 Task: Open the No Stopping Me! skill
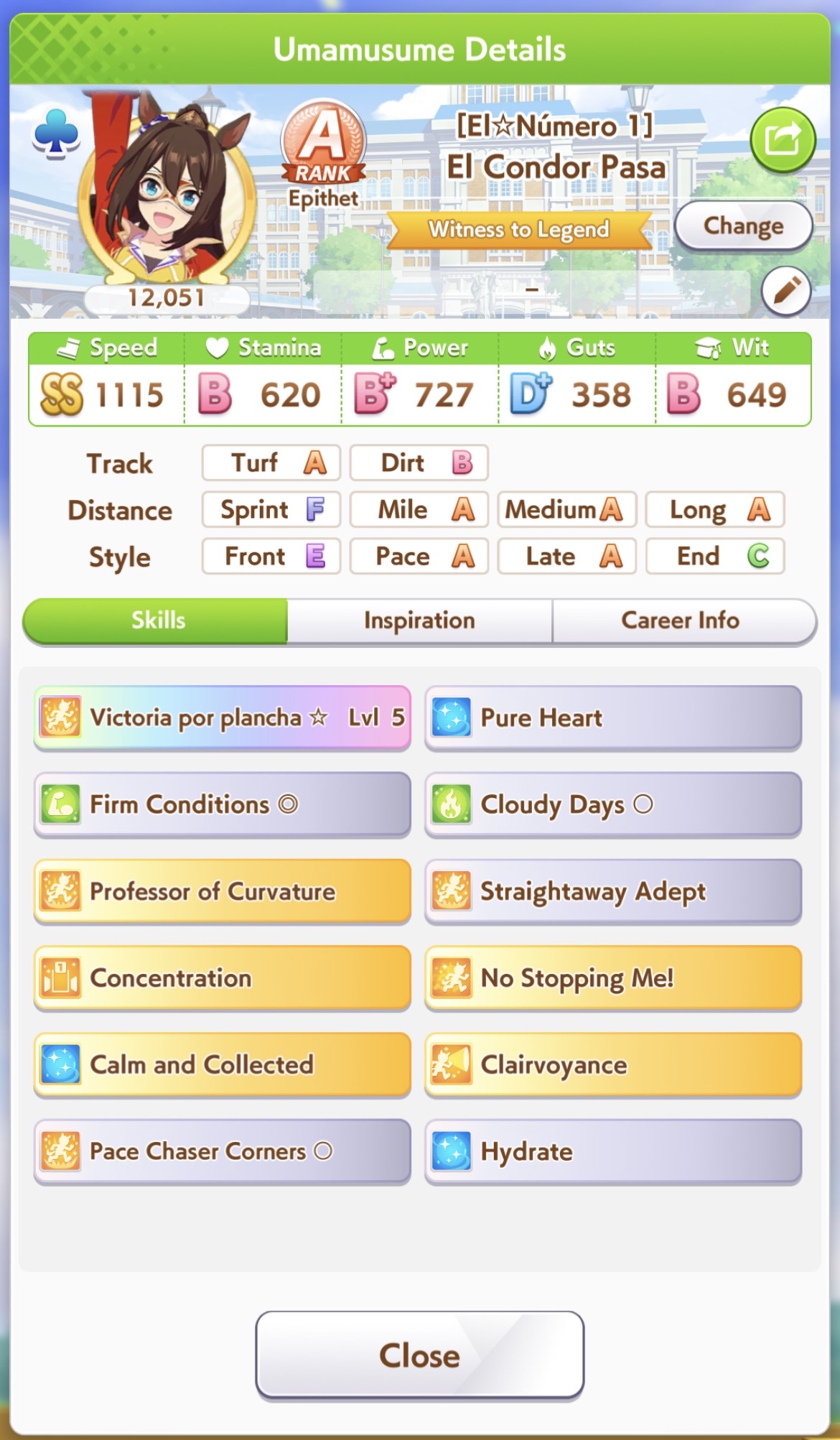pyautogui.click(x=613, y=978)
